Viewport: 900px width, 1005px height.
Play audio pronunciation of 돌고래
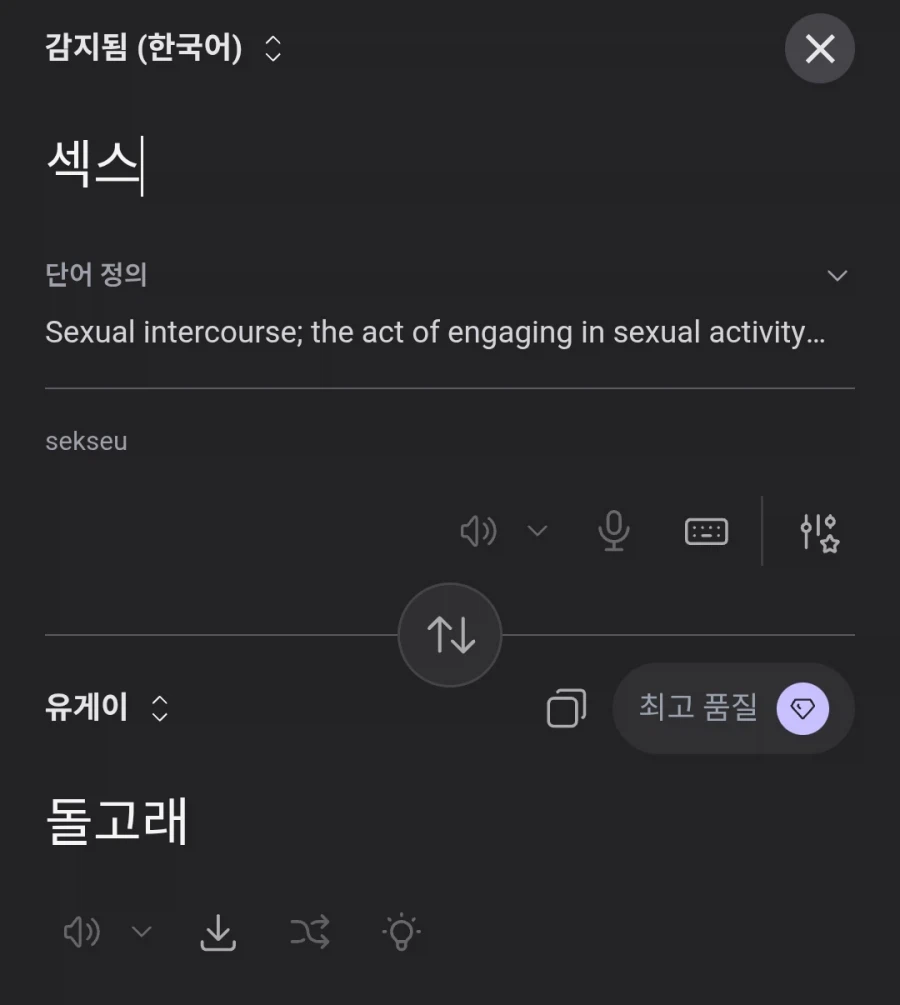pyautogui.click(x=81, y=932)
